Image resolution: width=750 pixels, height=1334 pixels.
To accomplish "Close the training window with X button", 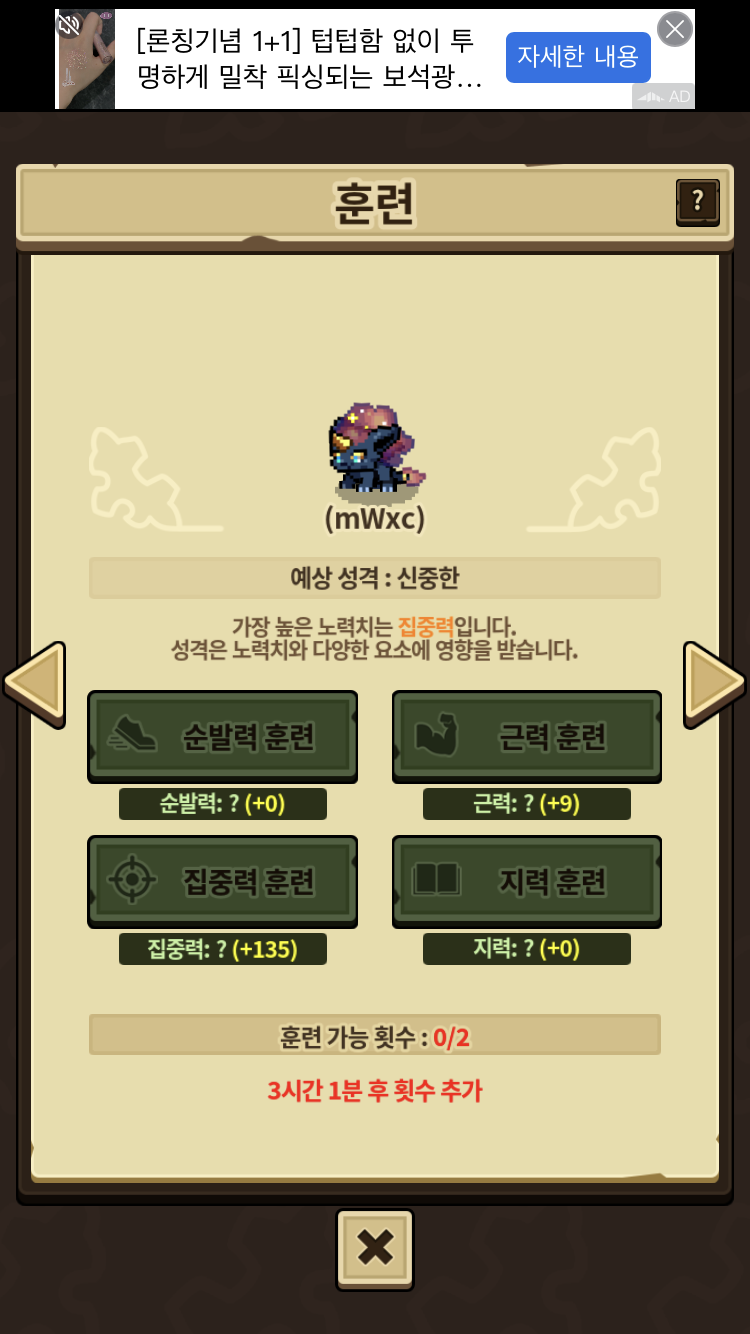I will (375, 1249).
